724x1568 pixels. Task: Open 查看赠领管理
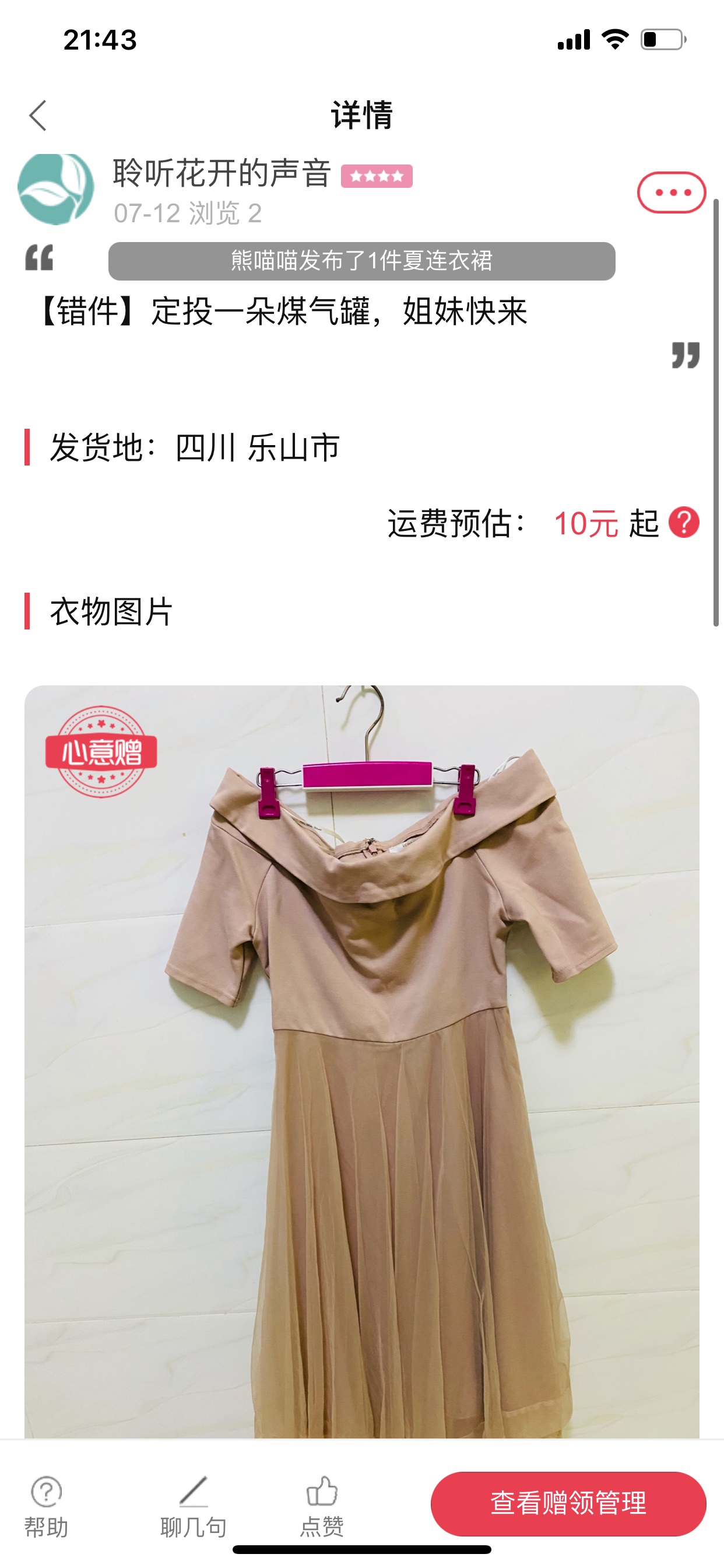tap(568, 1502)
